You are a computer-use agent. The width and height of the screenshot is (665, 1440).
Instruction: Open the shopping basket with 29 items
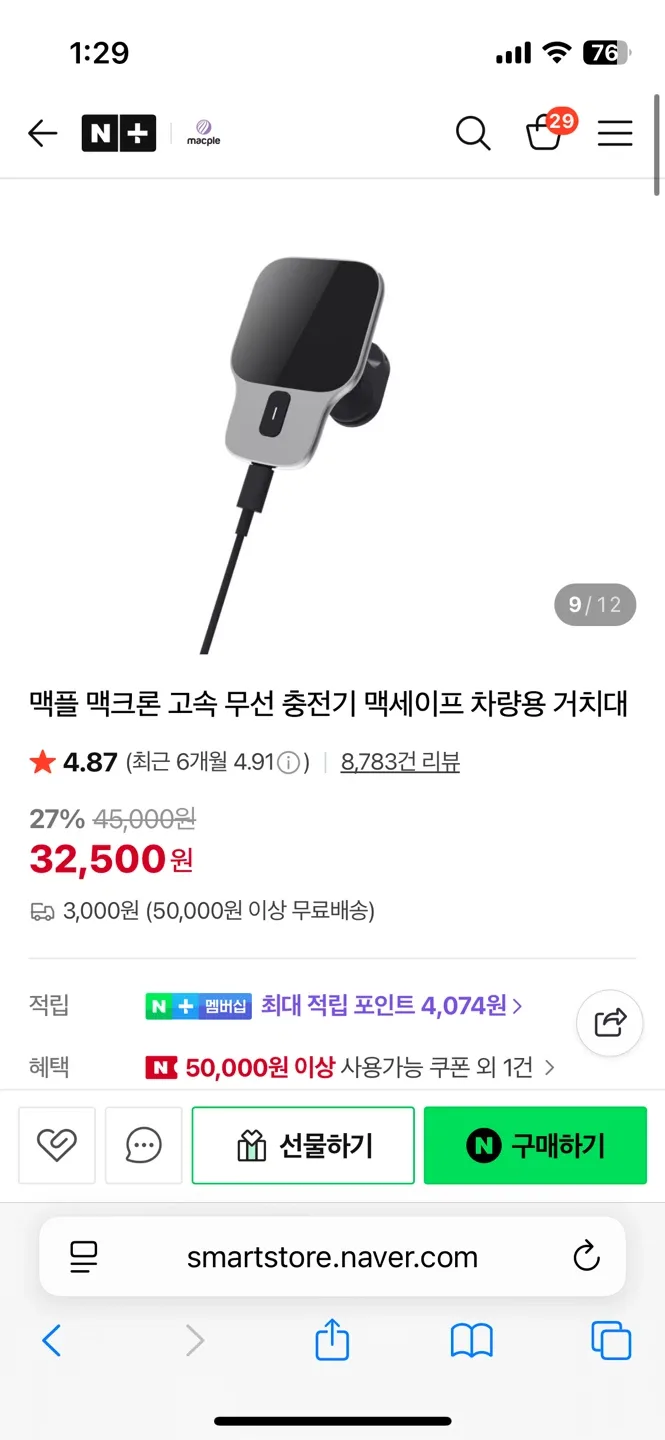click(545, 132)
